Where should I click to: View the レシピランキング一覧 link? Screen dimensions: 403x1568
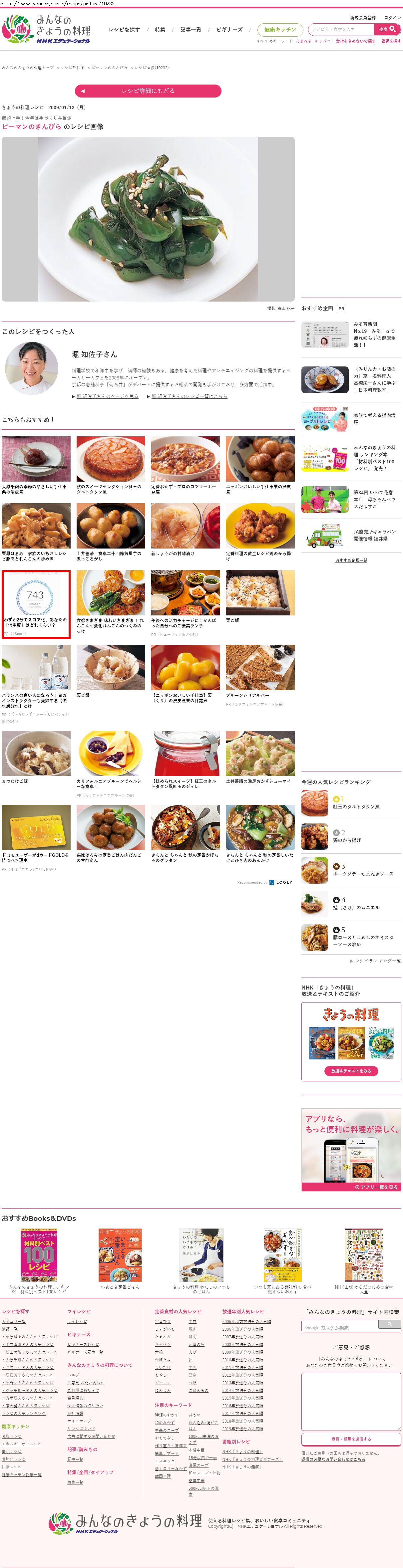click(x=377, y=961)
